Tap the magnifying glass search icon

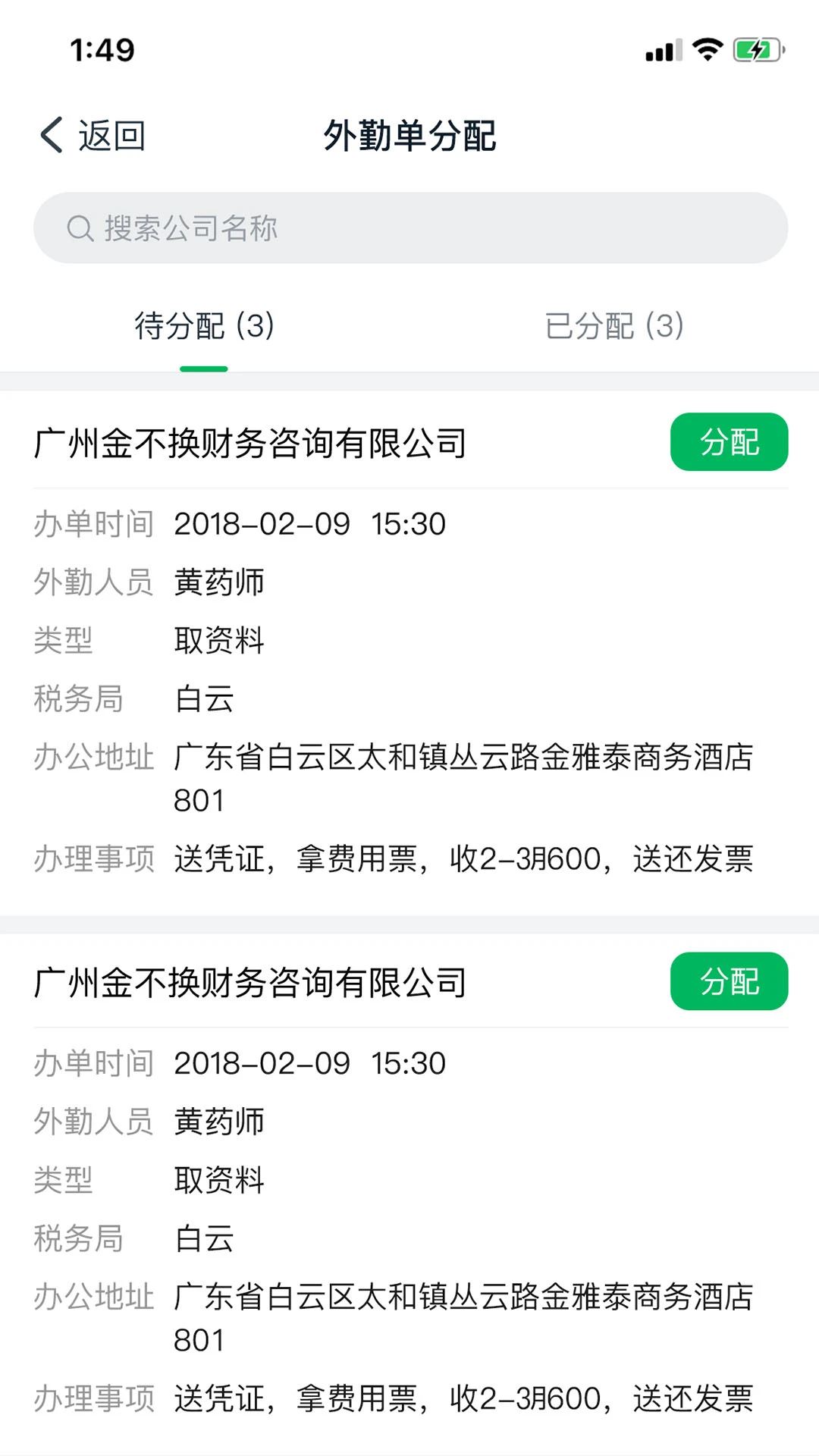click(x=79, y=226)
